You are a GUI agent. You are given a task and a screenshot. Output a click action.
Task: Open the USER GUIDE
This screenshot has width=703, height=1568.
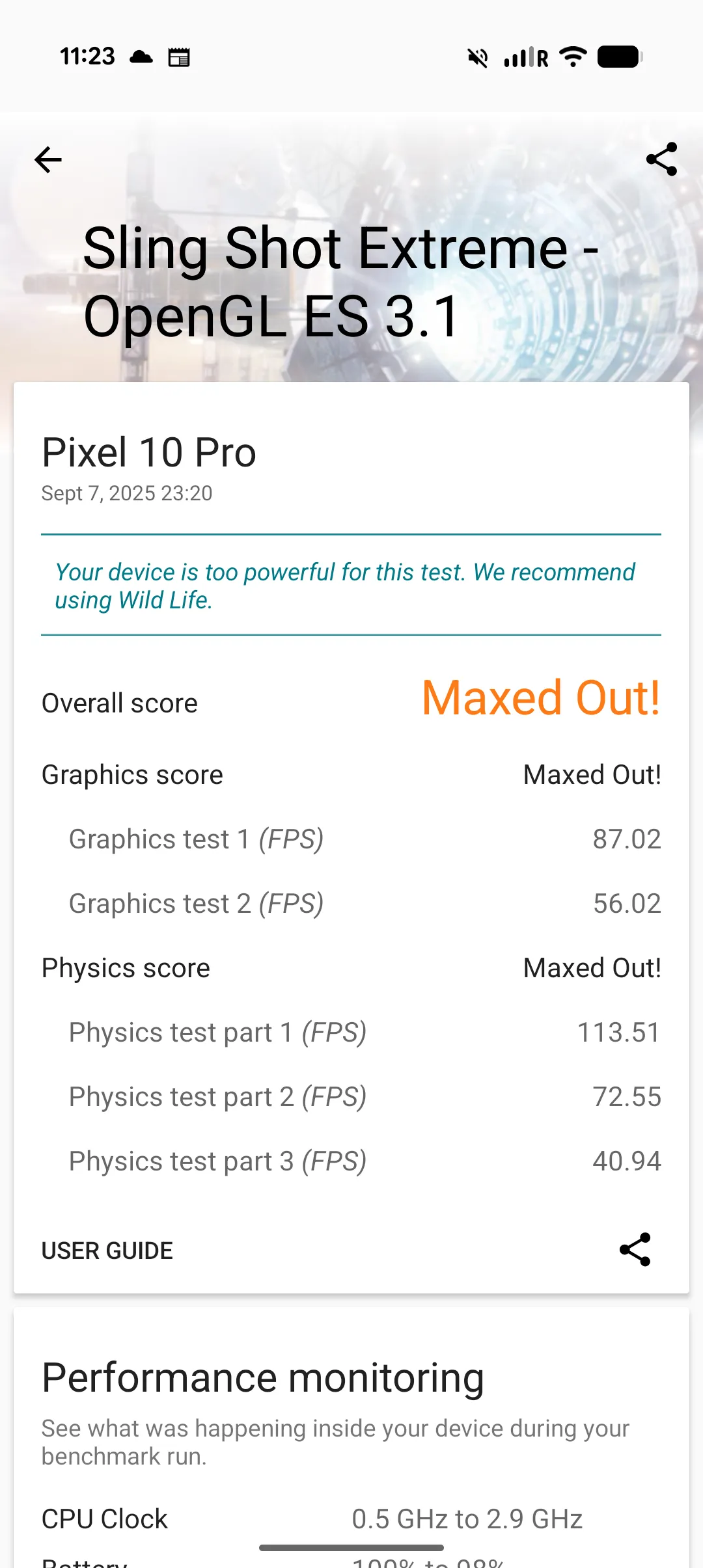(107, 1250)
